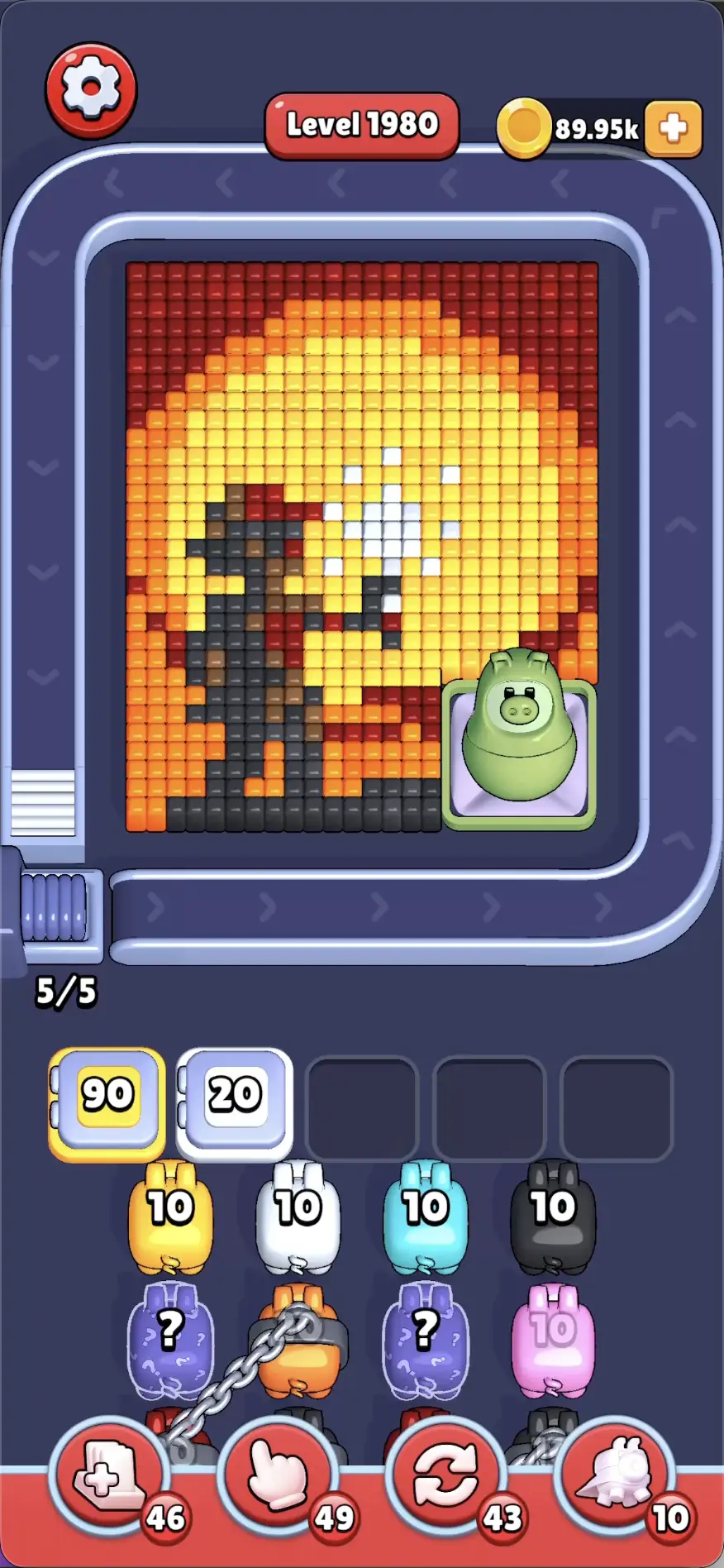The width and height of the screenshot is (724, 1568).
Task: Select the white 20 slot tile
Action: tap(235, 1105)
